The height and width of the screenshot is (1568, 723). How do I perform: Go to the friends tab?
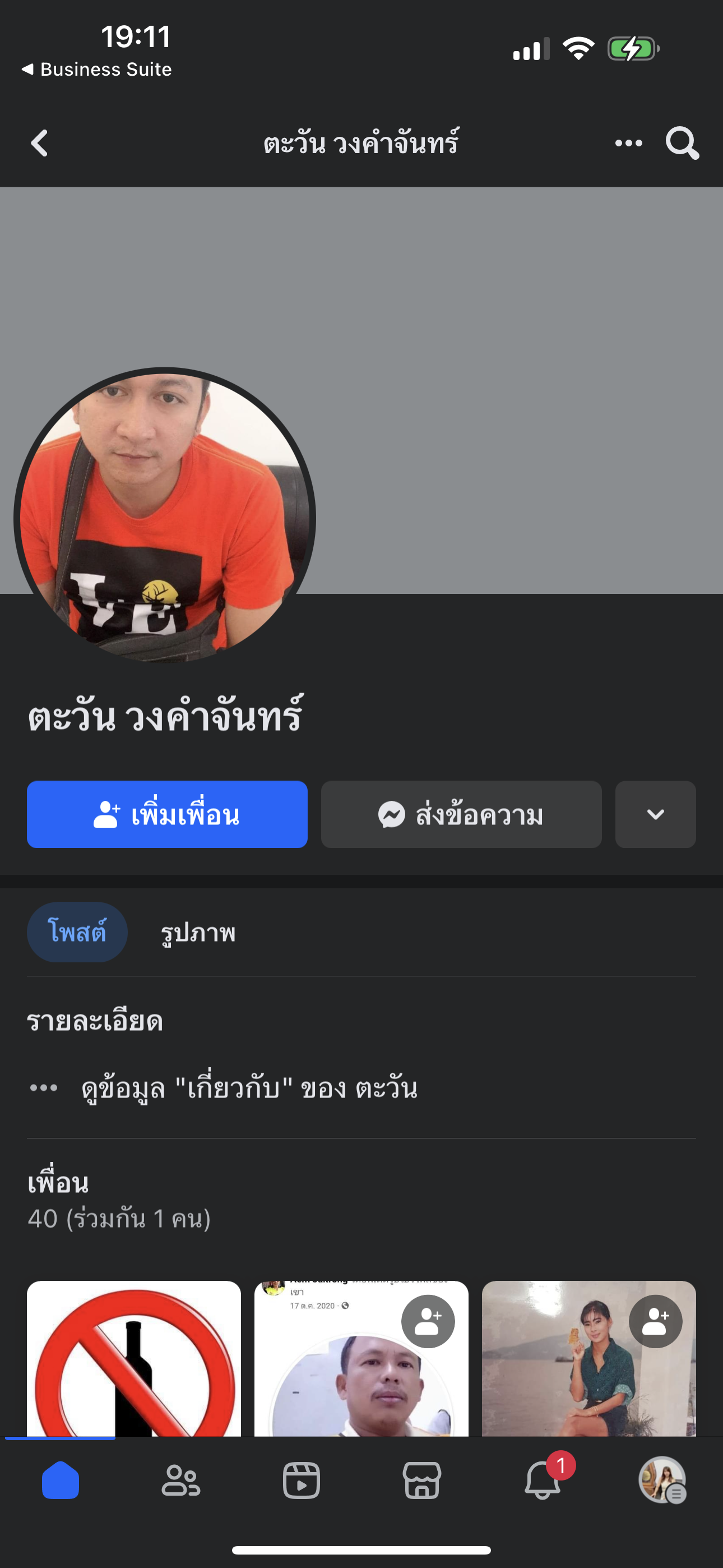coord(180,1481)
